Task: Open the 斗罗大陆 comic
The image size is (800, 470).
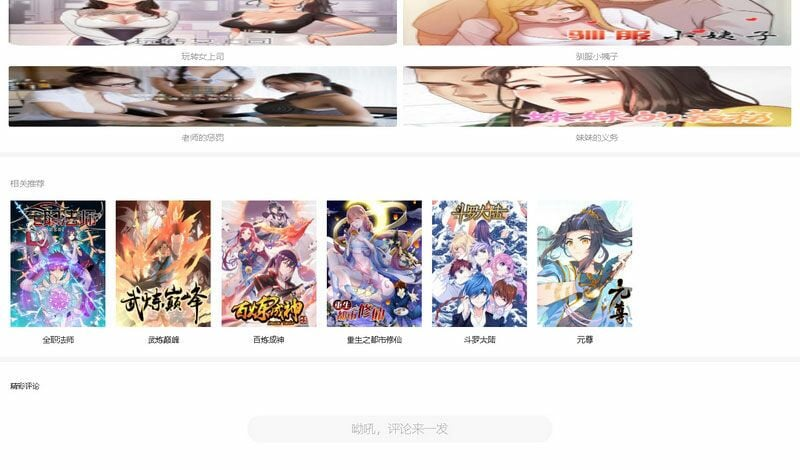Action: click(479, 264)
